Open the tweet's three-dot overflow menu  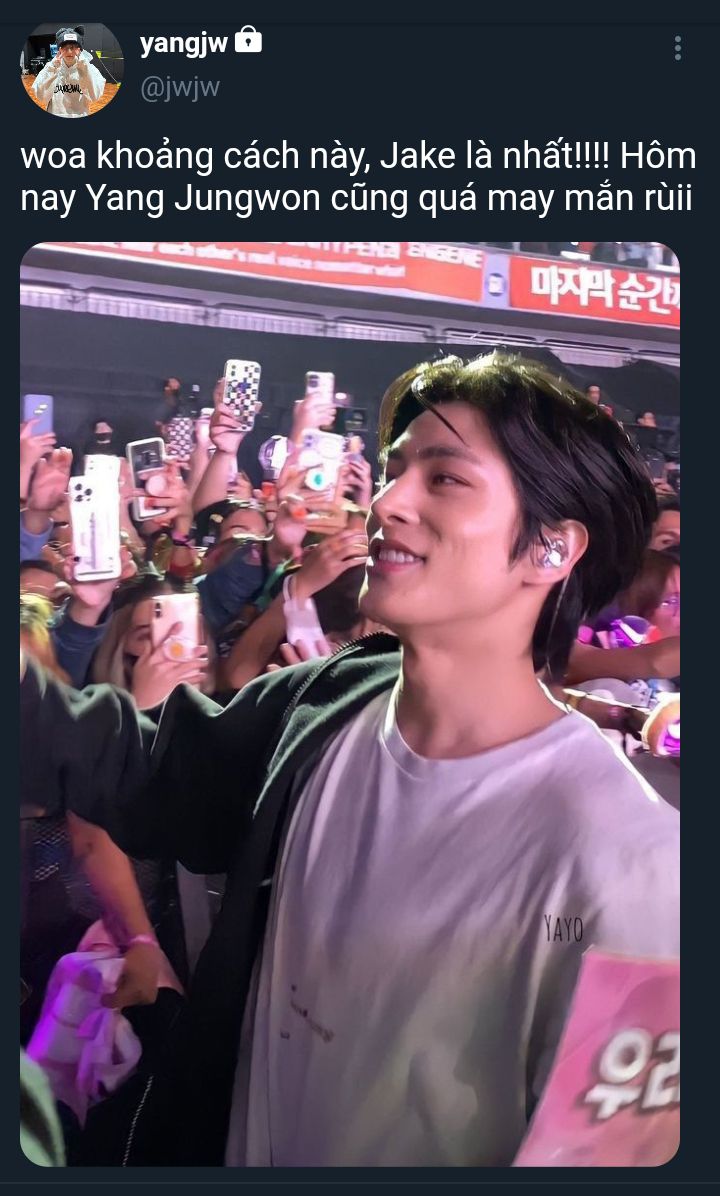pos(677,48)
